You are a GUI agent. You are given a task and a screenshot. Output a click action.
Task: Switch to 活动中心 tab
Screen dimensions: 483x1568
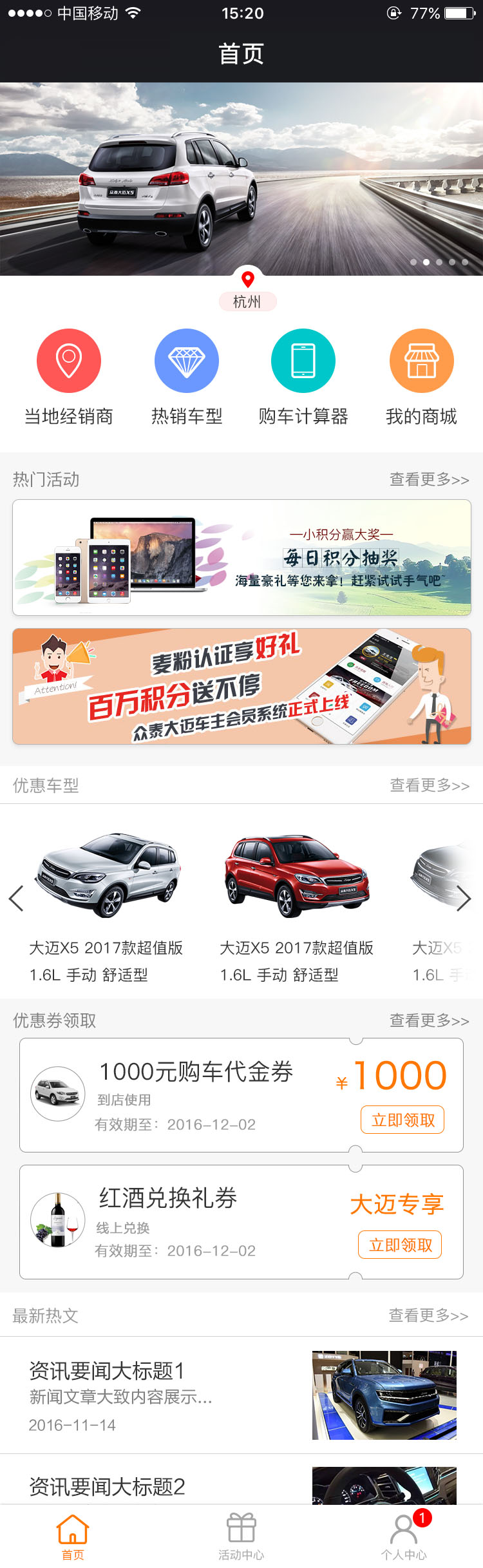(x=241, y=1536)
